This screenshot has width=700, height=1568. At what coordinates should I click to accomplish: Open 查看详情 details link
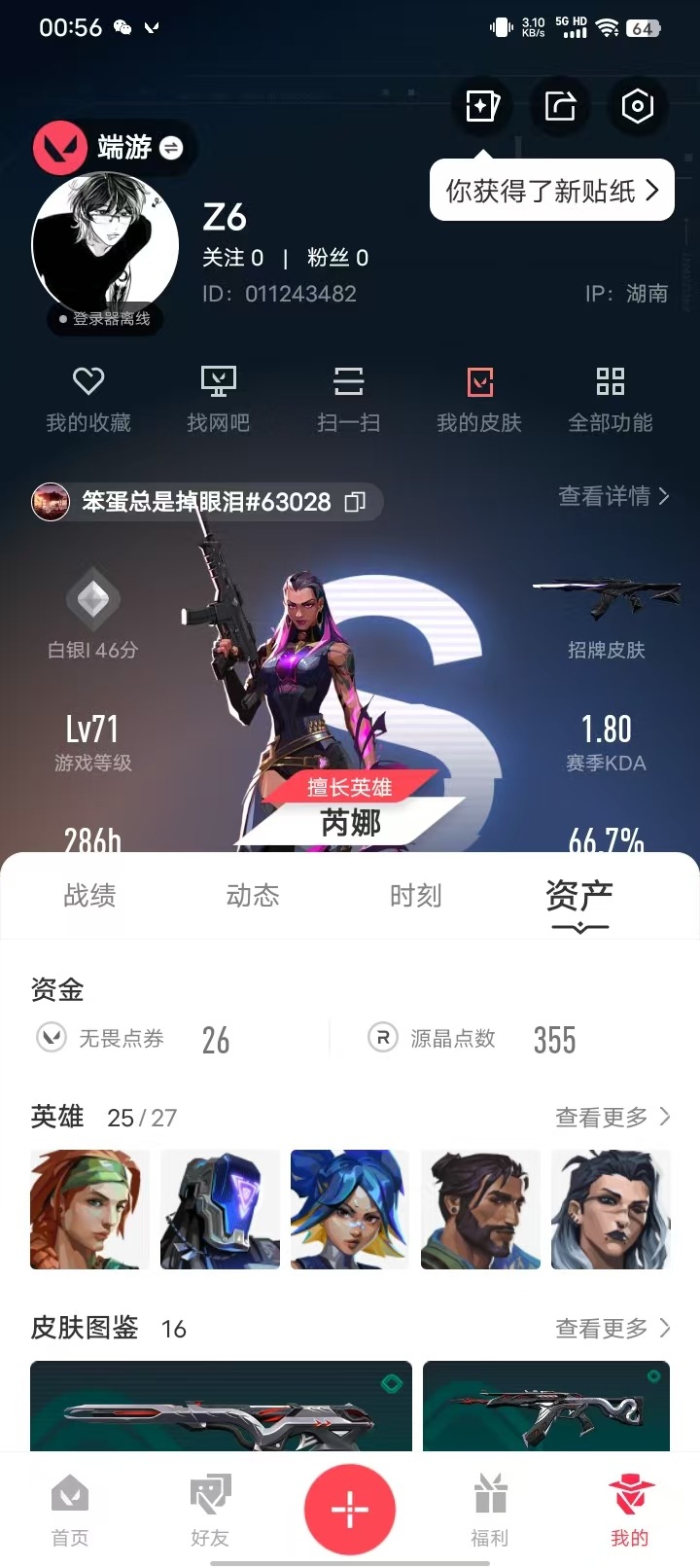point(612,496)
